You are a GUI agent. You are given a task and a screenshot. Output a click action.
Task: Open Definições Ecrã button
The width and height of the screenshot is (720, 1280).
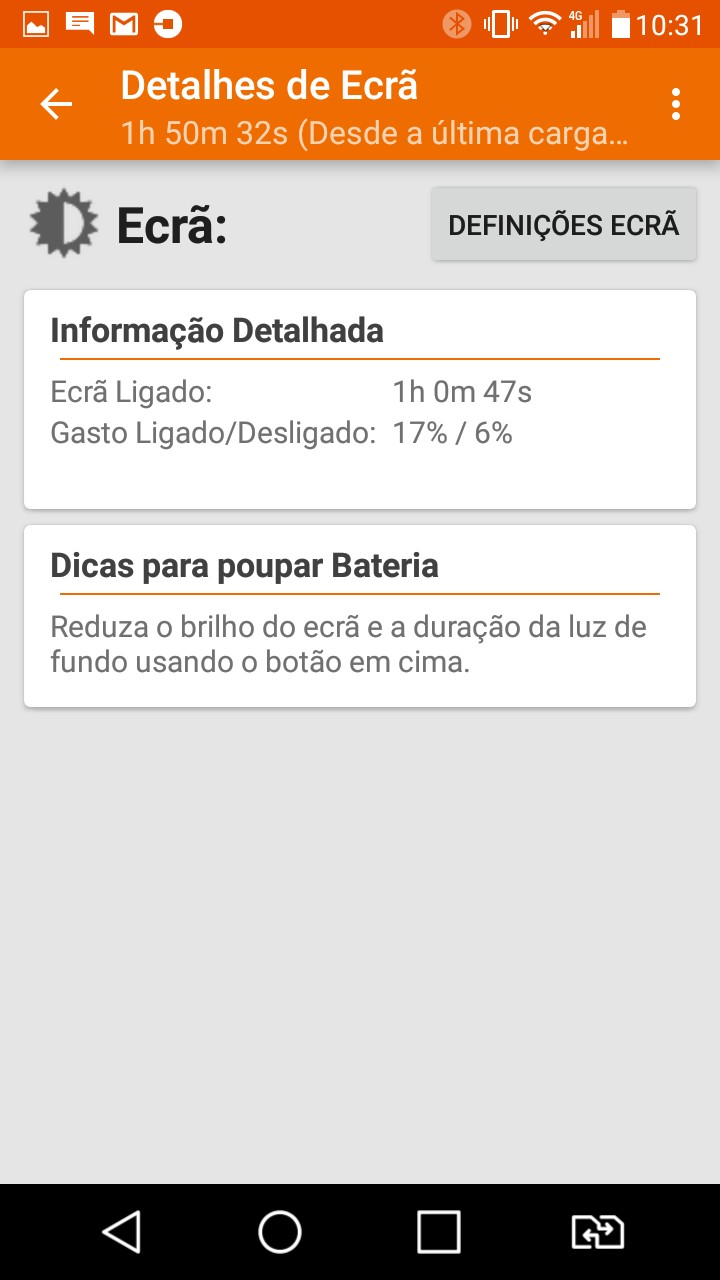(x=564, y=225)
